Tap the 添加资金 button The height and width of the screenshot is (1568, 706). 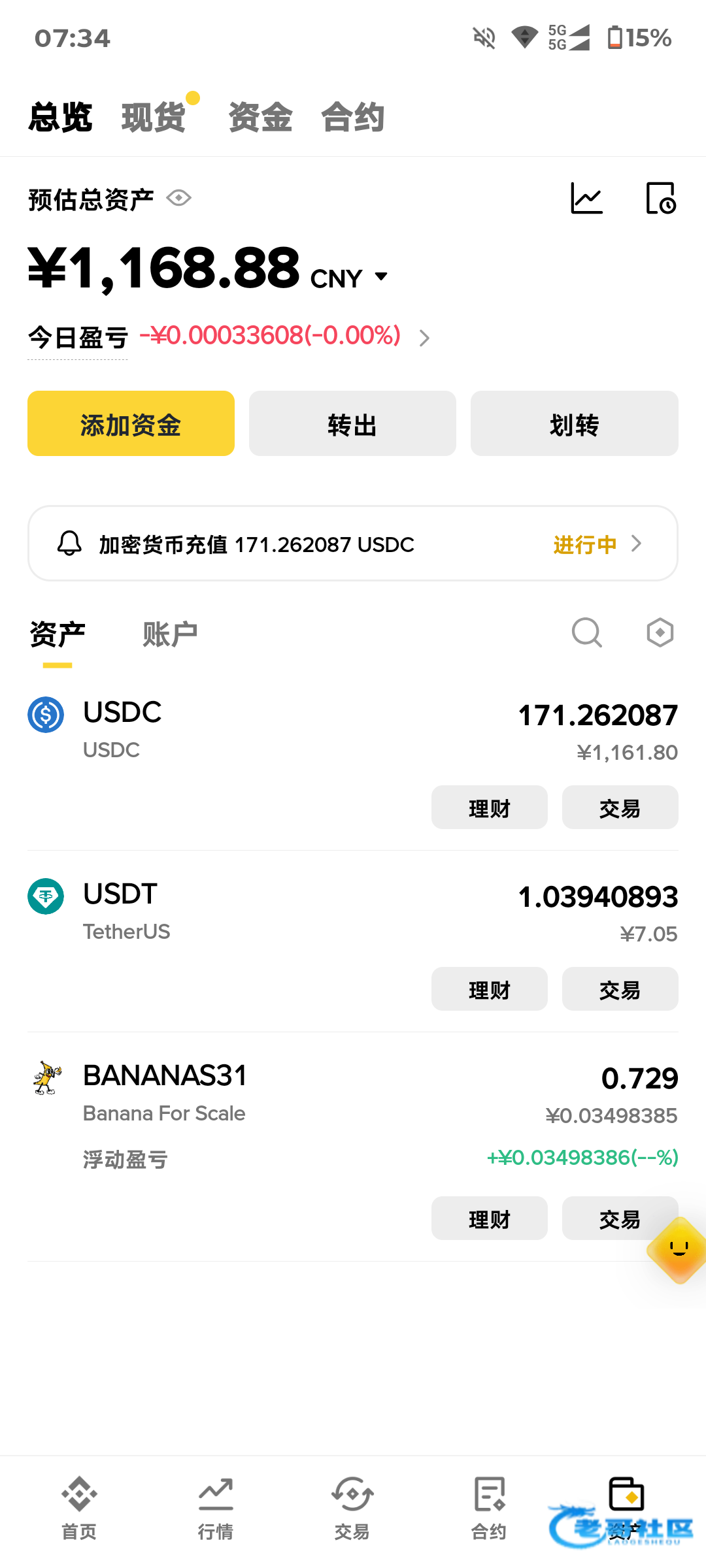coord(131,423)
